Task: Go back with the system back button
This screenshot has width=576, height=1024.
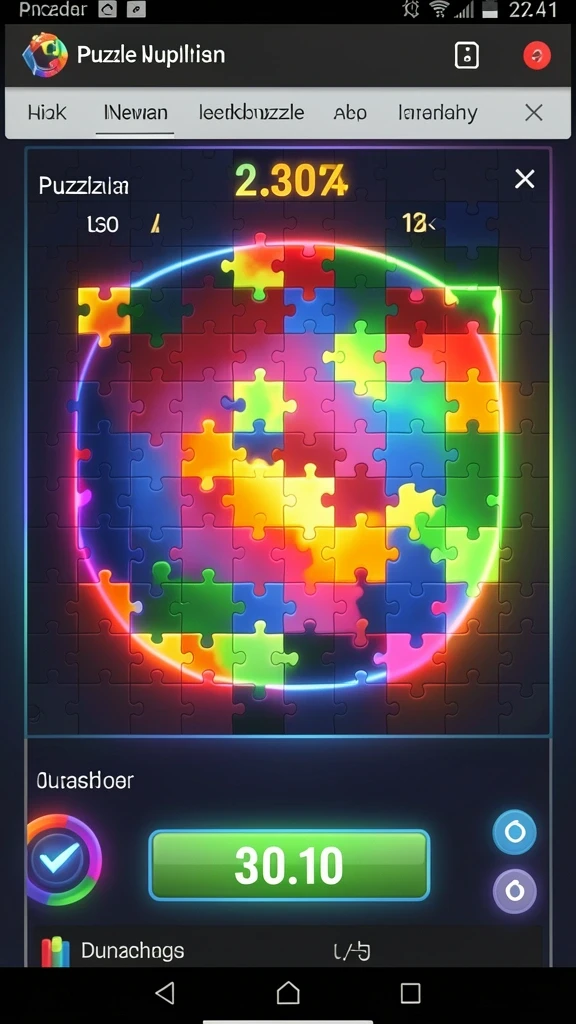Action: coord(165,993)
